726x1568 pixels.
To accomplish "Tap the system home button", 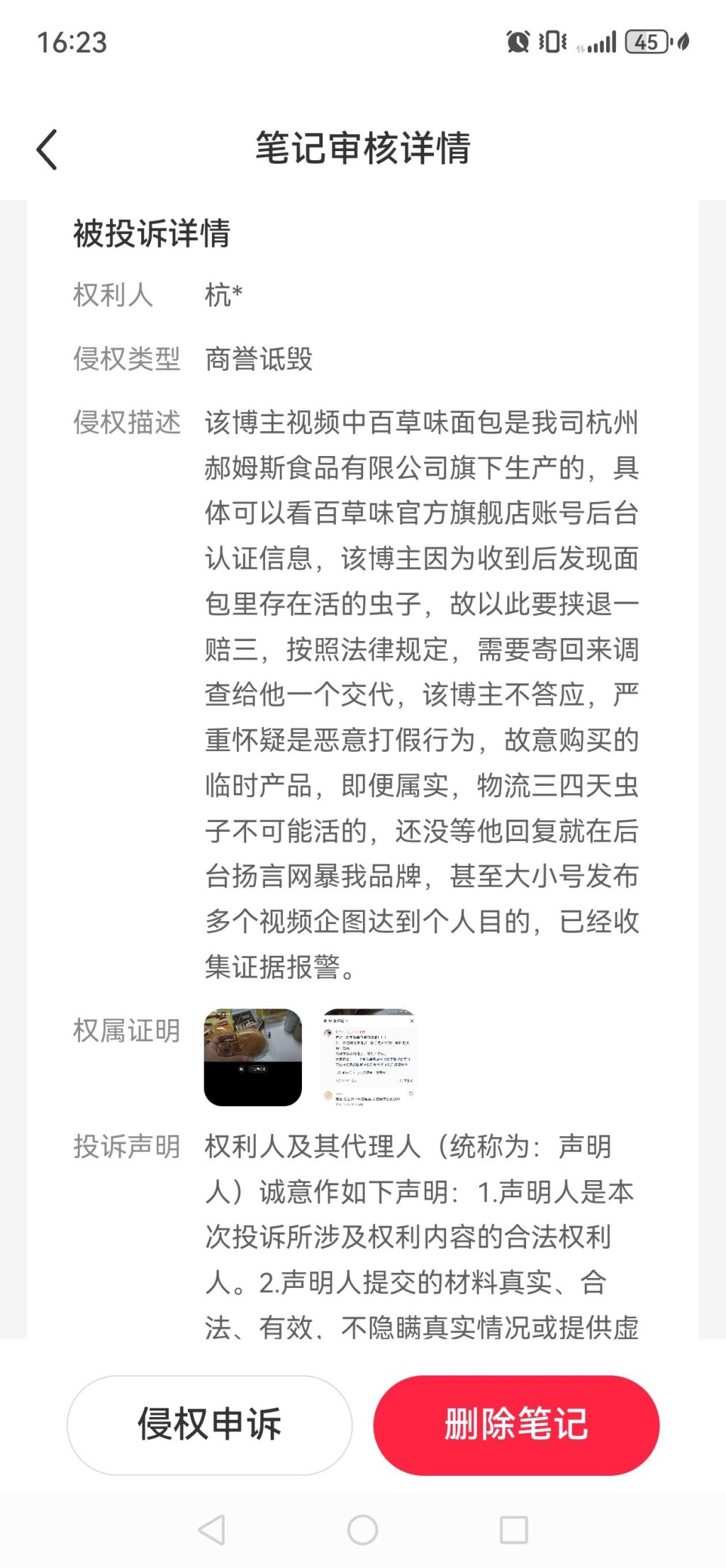I will tap(362, 1530).
